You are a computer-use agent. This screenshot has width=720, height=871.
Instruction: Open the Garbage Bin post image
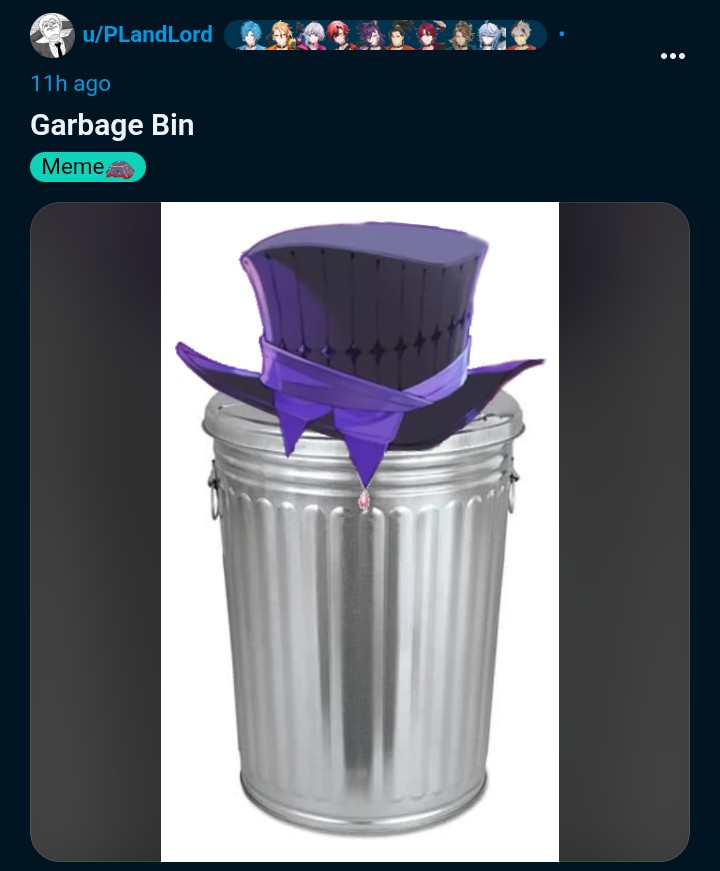360,531
